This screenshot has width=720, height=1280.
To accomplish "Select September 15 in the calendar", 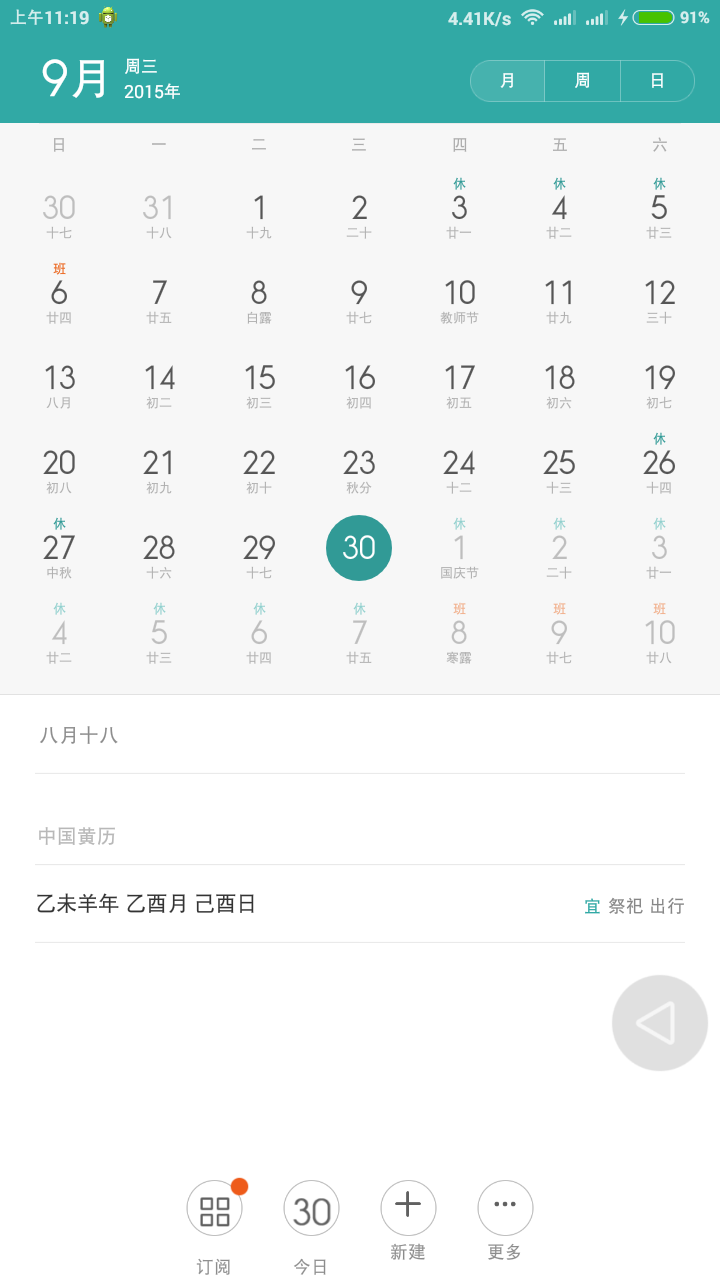I will [x=259, y=382].
